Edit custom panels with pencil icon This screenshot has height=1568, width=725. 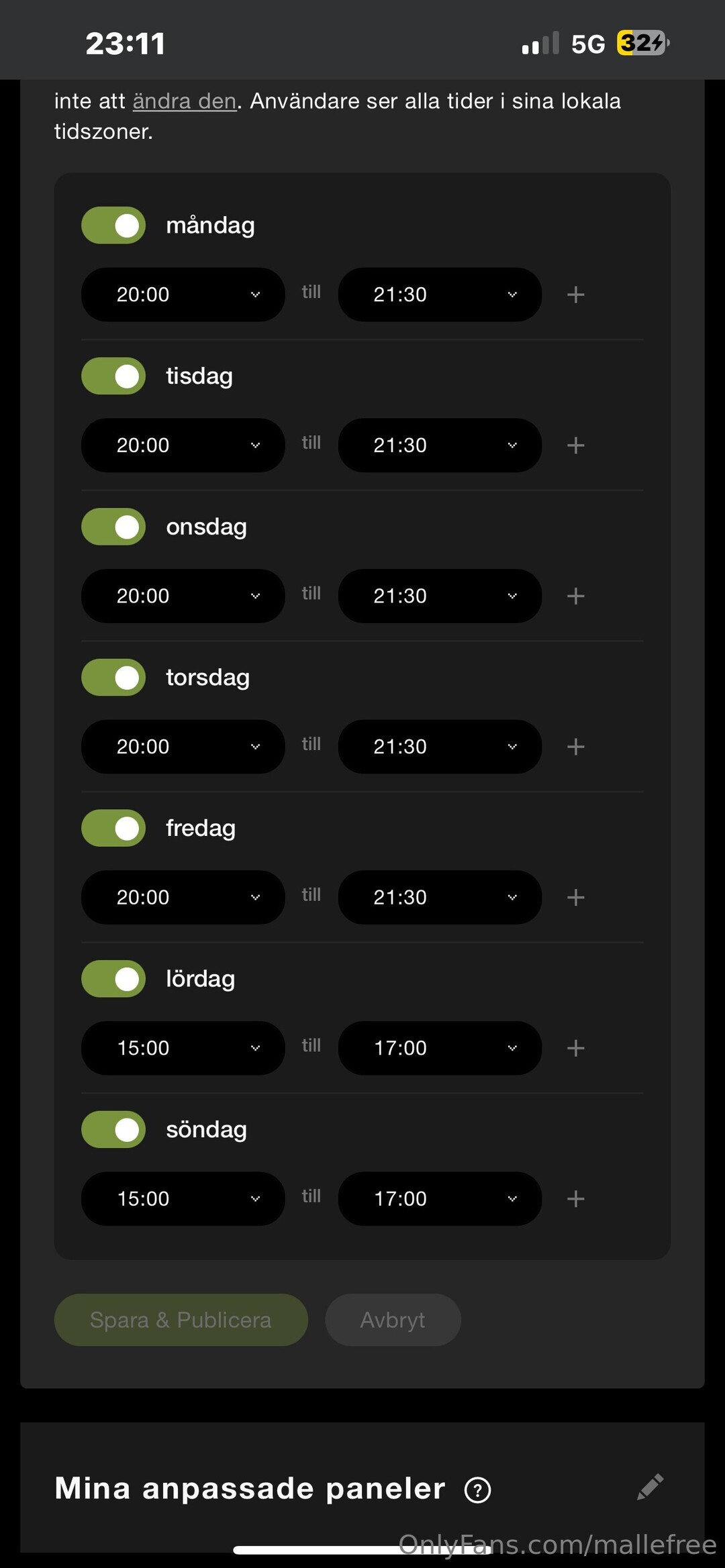coord(650,1487)
